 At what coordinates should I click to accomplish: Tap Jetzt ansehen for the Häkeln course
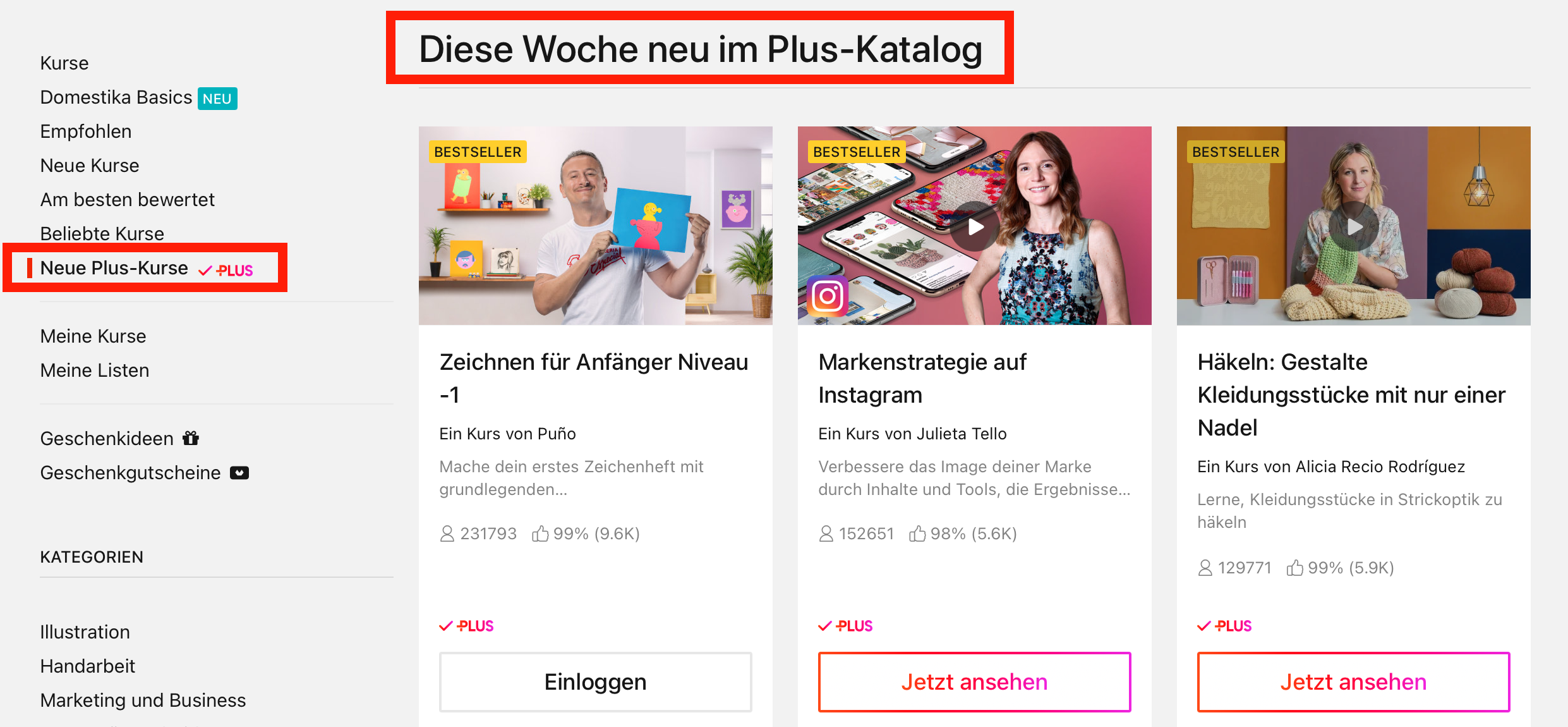(x=1353, y=682)
